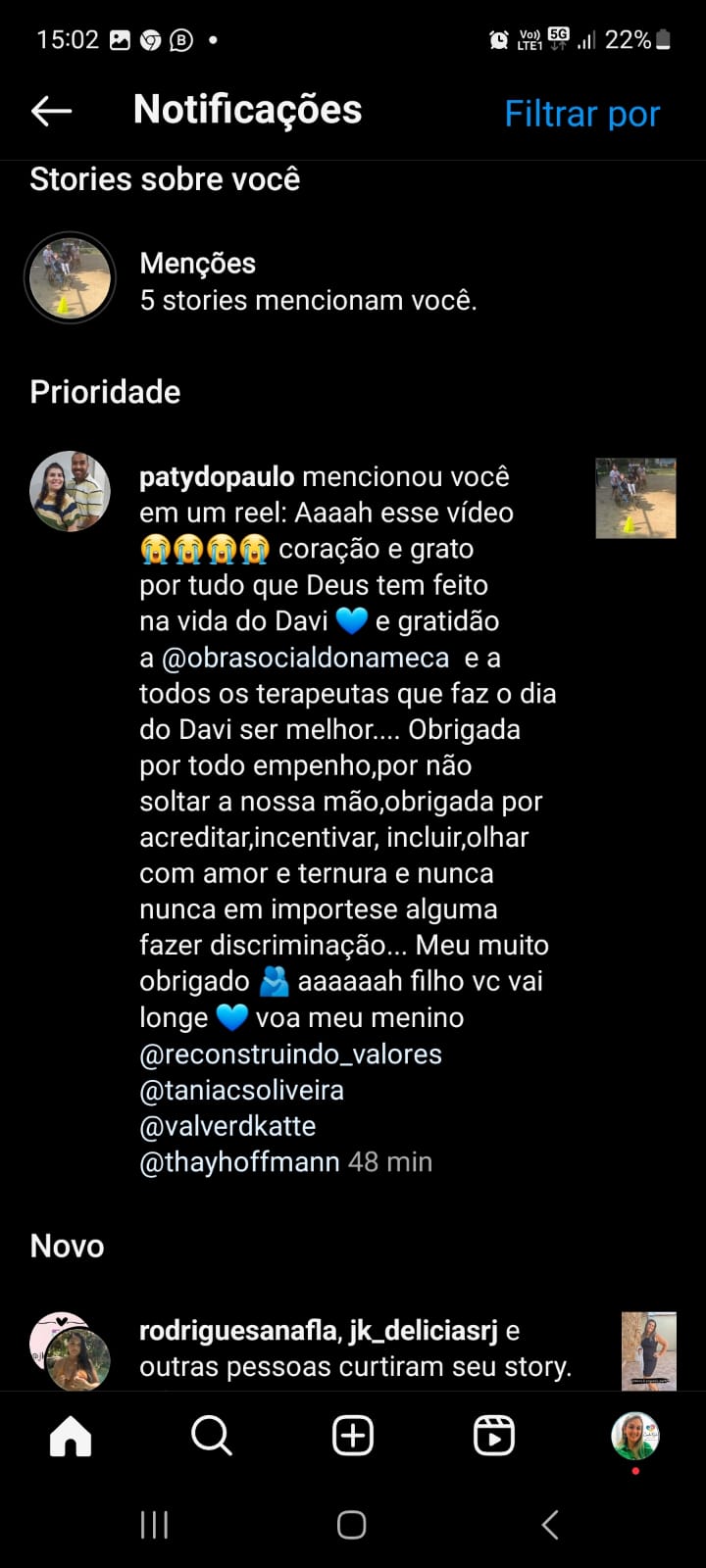
Task: Switch to the Reels tab
Action: (493, 1437)
